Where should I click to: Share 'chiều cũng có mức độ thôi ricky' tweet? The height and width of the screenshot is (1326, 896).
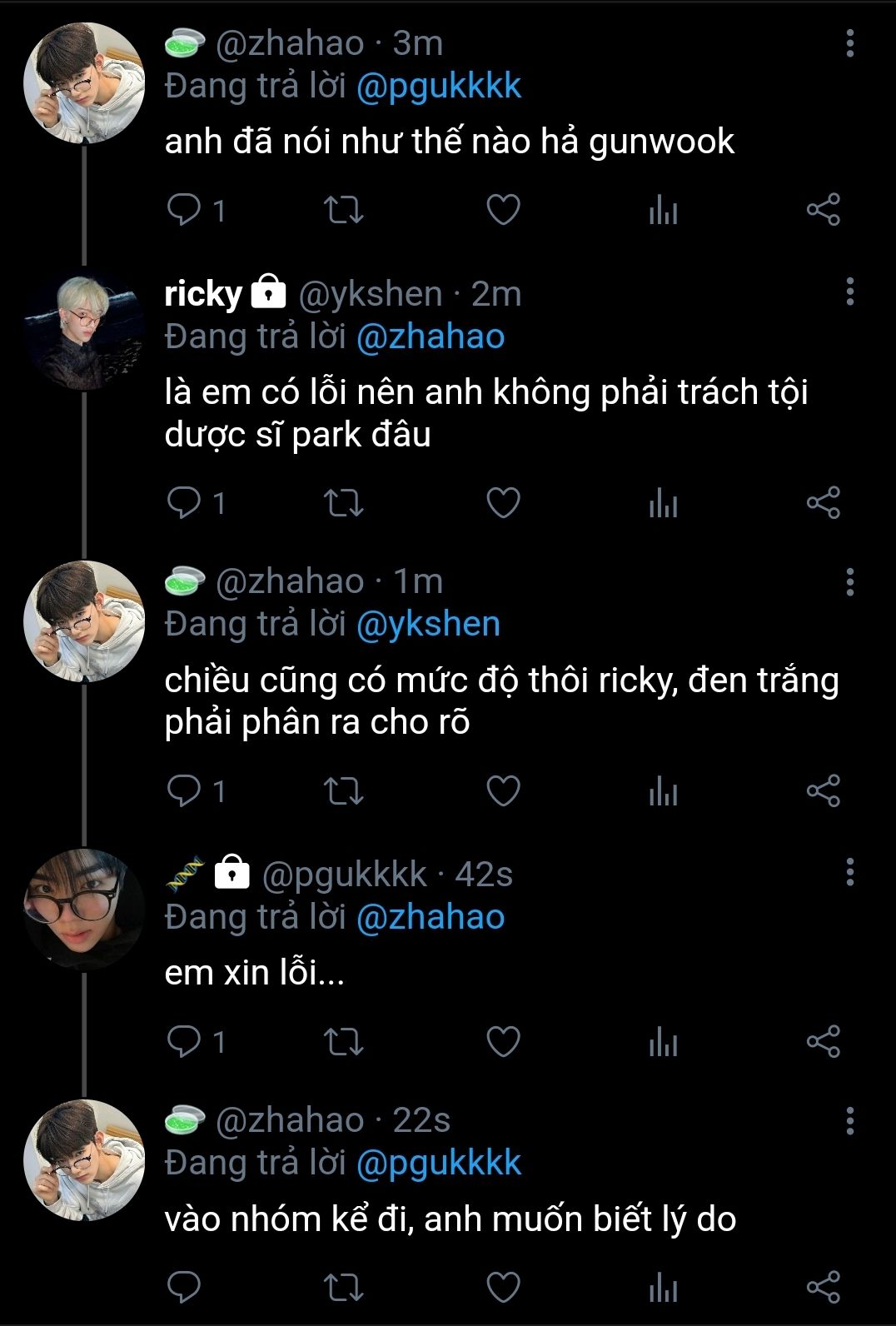coord(823,791)
